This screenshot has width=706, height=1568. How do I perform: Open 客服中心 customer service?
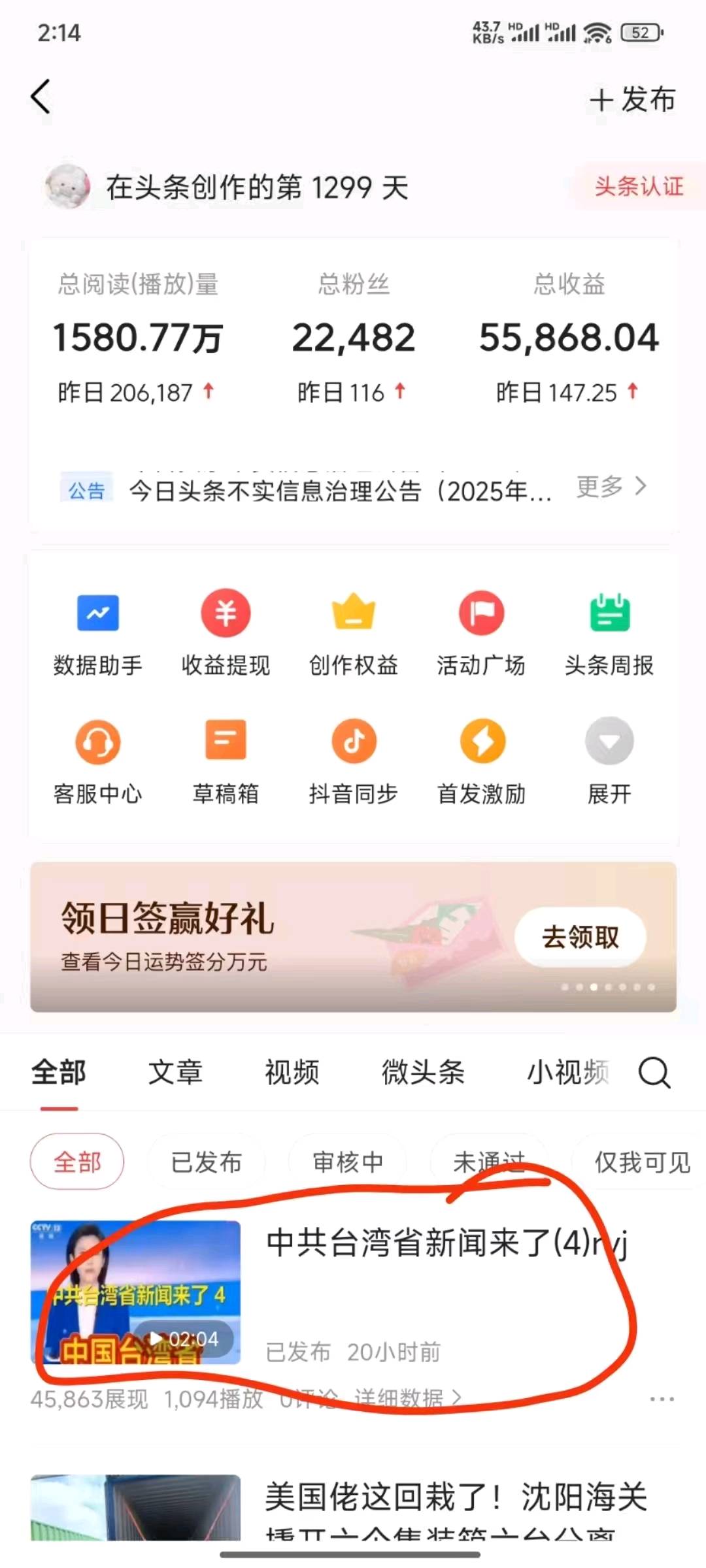(x=97, y=759)
